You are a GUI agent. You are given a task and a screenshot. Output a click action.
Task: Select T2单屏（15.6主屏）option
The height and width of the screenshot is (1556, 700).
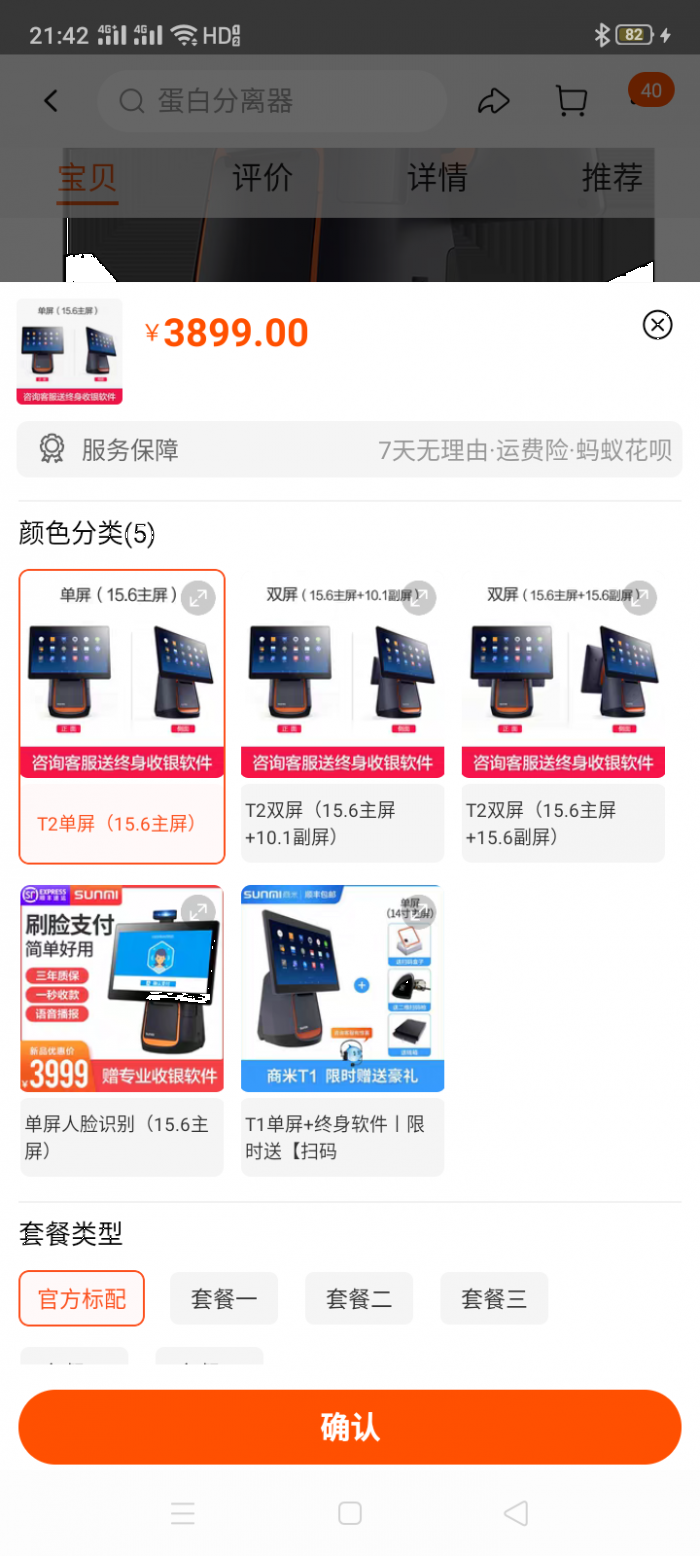[122, 717]
